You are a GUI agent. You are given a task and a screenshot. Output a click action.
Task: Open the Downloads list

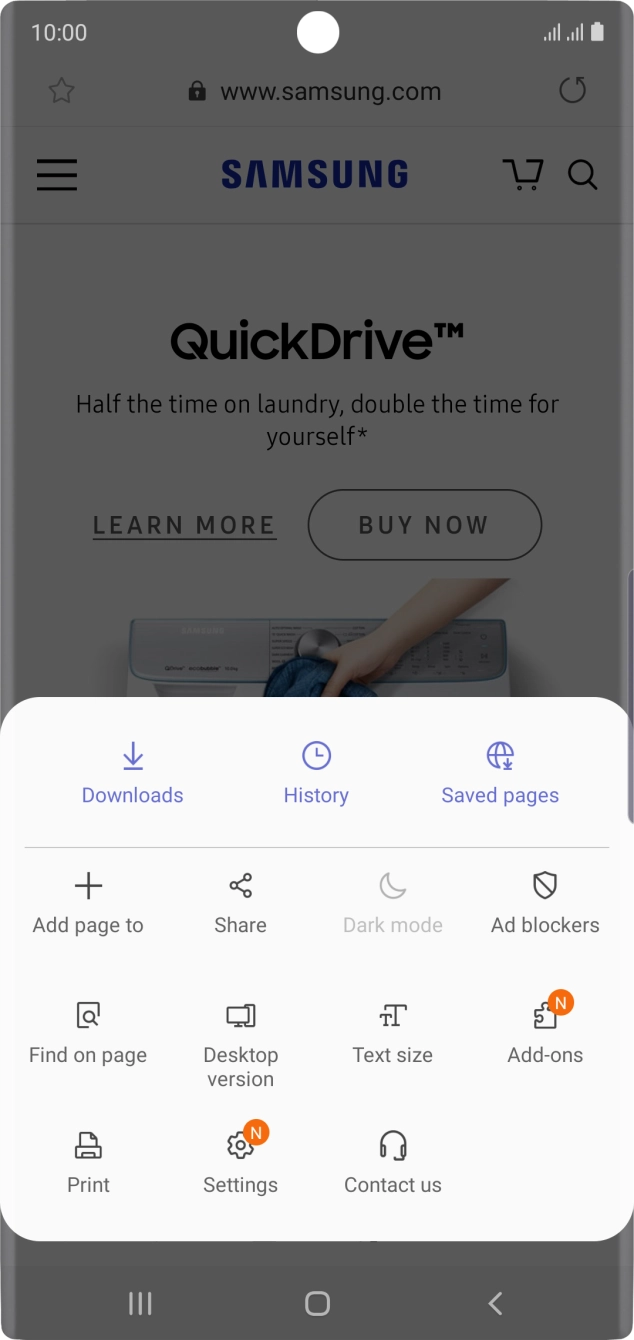[x=132, y=773]
